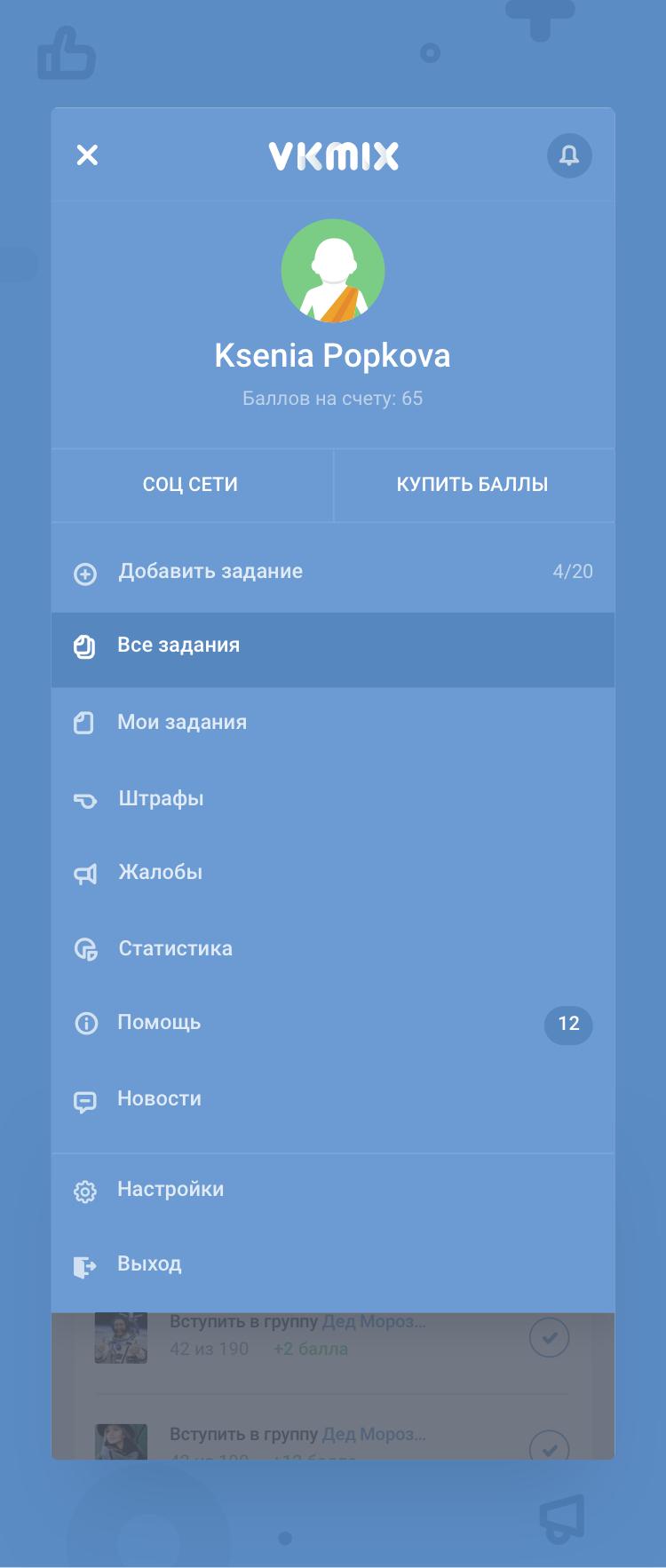Image resolution: width=666 pixels, height=1568 pixels.
Task: Close the VKMIX side menu
Action: click(87, 155)
